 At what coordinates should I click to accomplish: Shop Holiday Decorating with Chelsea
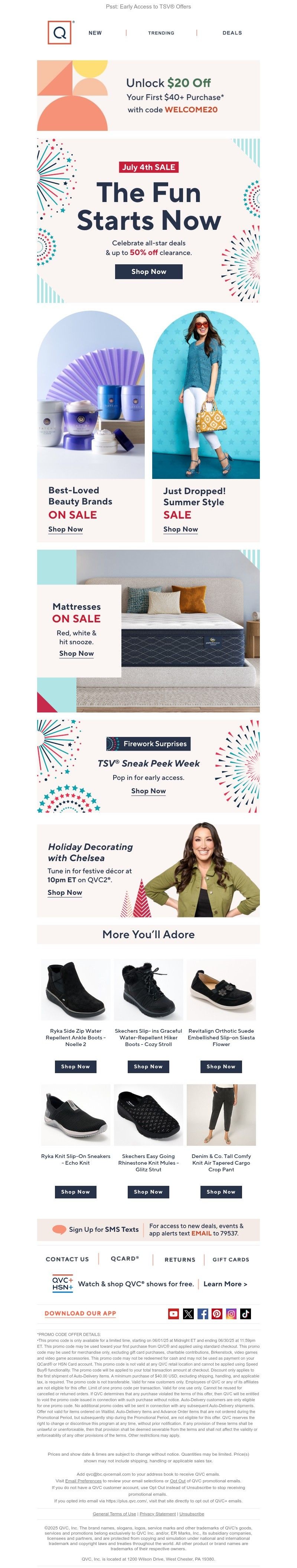(x=65, y=892)
